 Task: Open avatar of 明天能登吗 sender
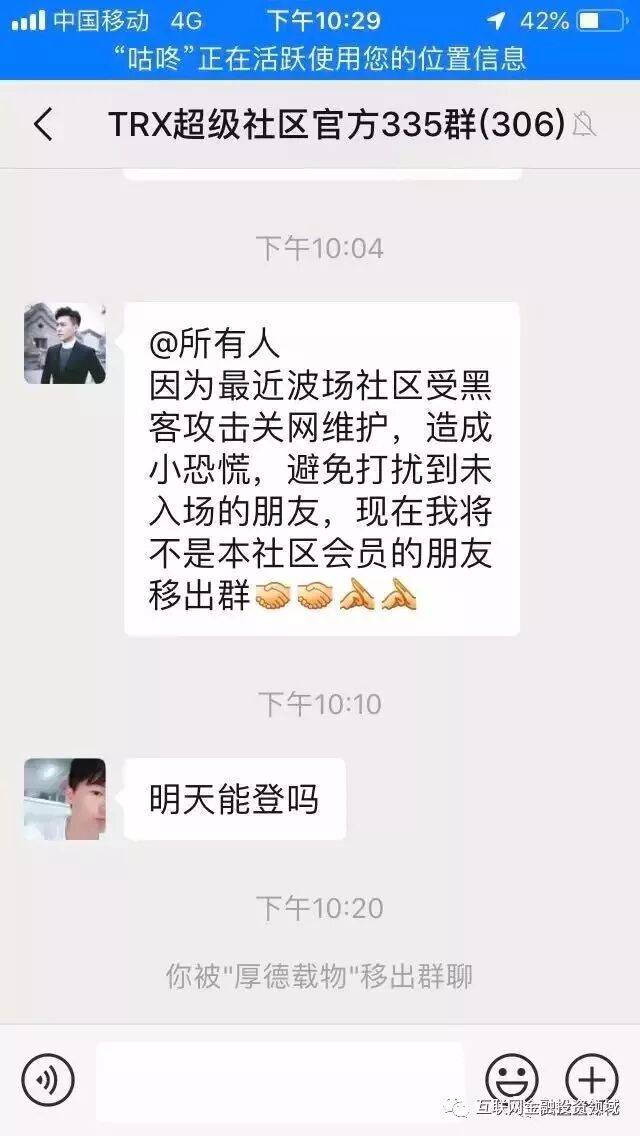(65, 799)
